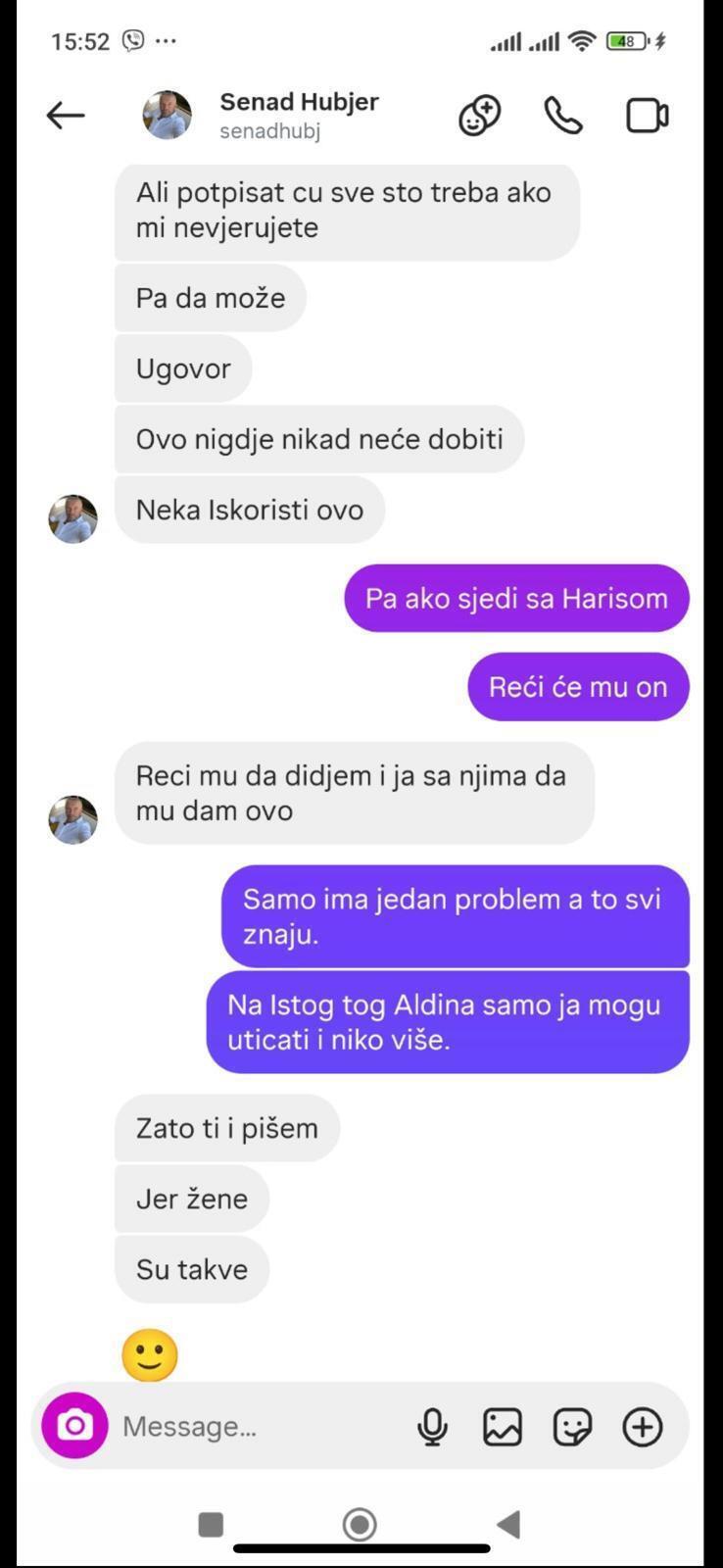Screen dimensions: 723x1568
Task: Open the sticker picker
Action: [x=572, y=1427]
